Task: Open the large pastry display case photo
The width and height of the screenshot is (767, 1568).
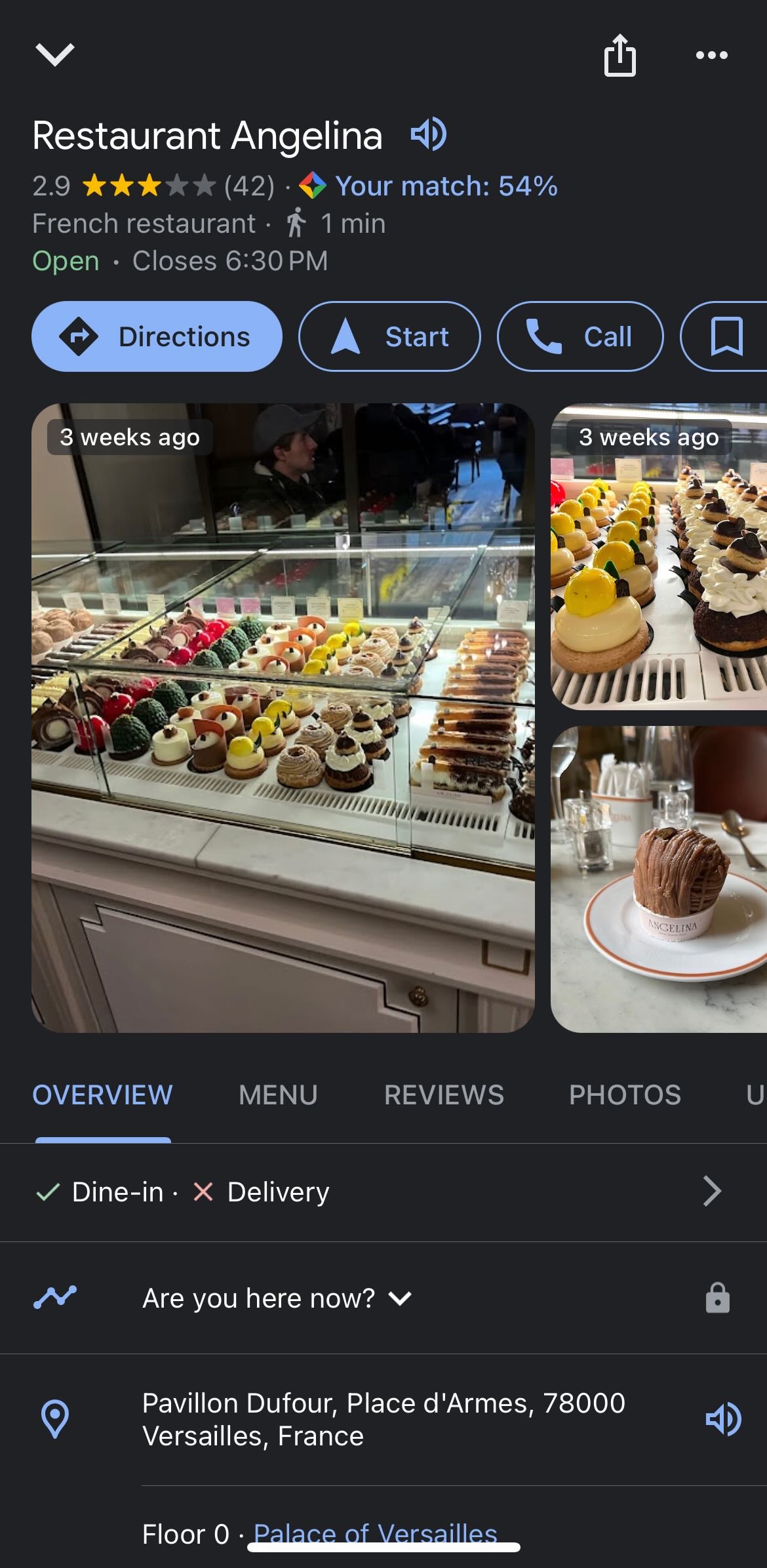Action: coord(283,717)
